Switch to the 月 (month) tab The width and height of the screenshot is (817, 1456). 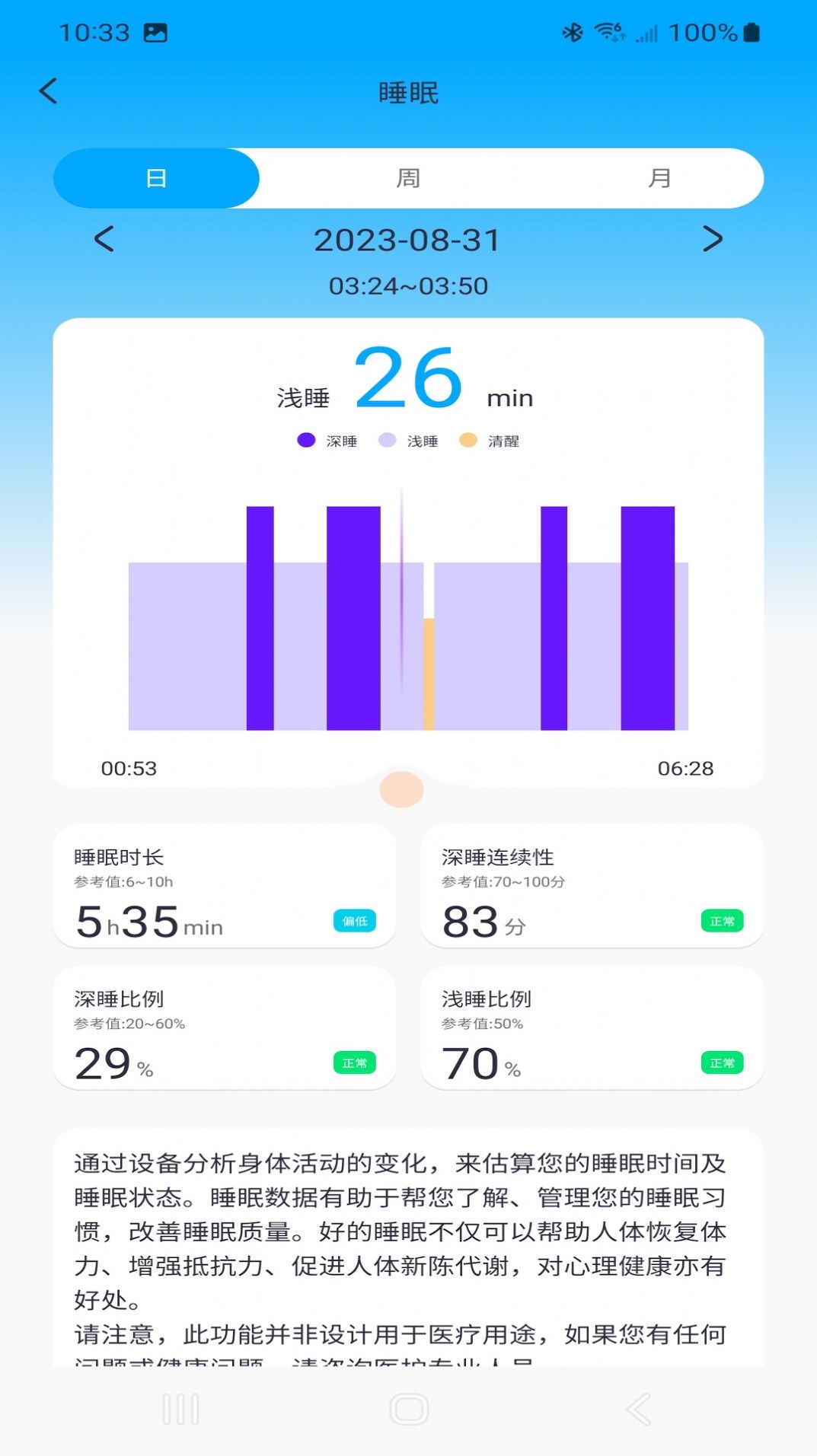[659, 178]
